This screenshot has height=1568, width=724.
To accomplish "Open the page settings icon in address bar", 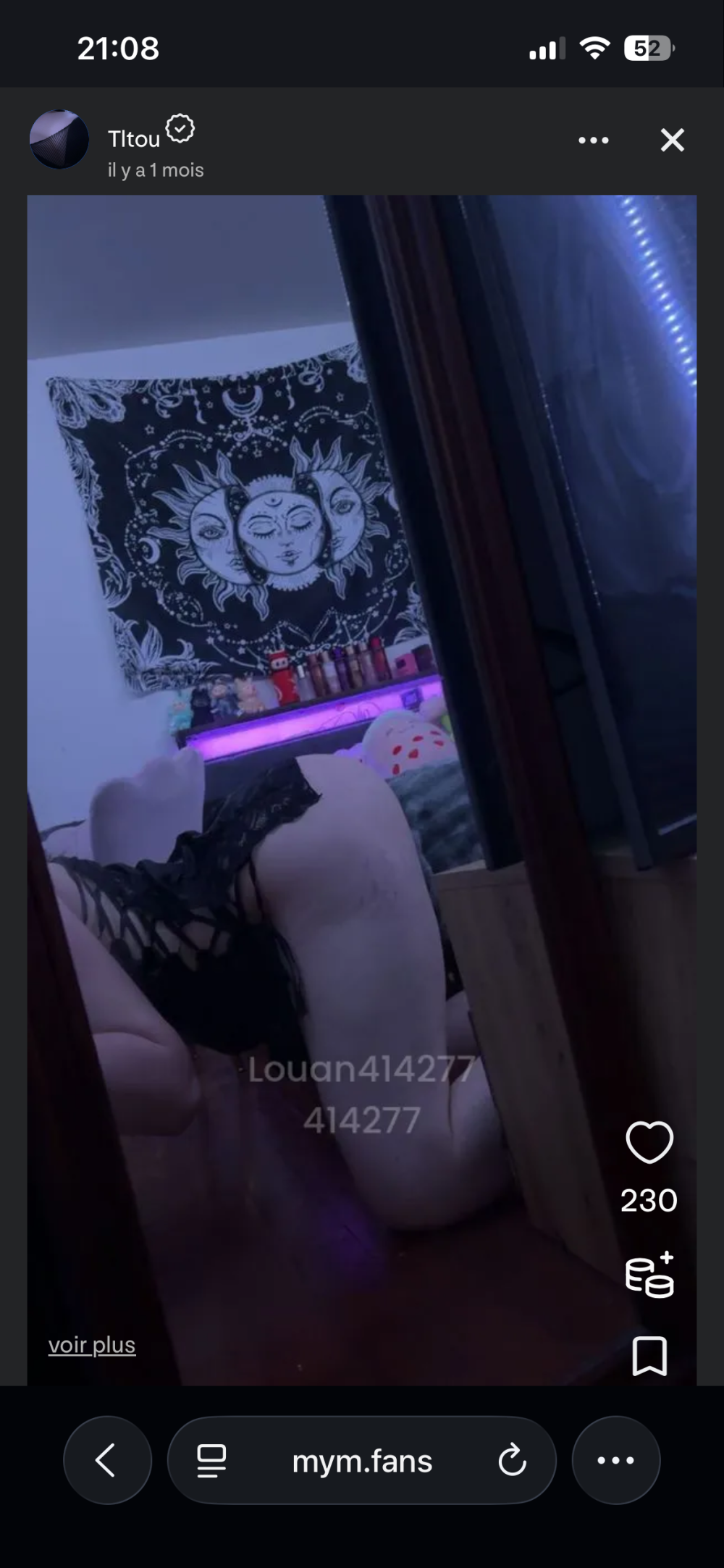I will [211, 1461].
